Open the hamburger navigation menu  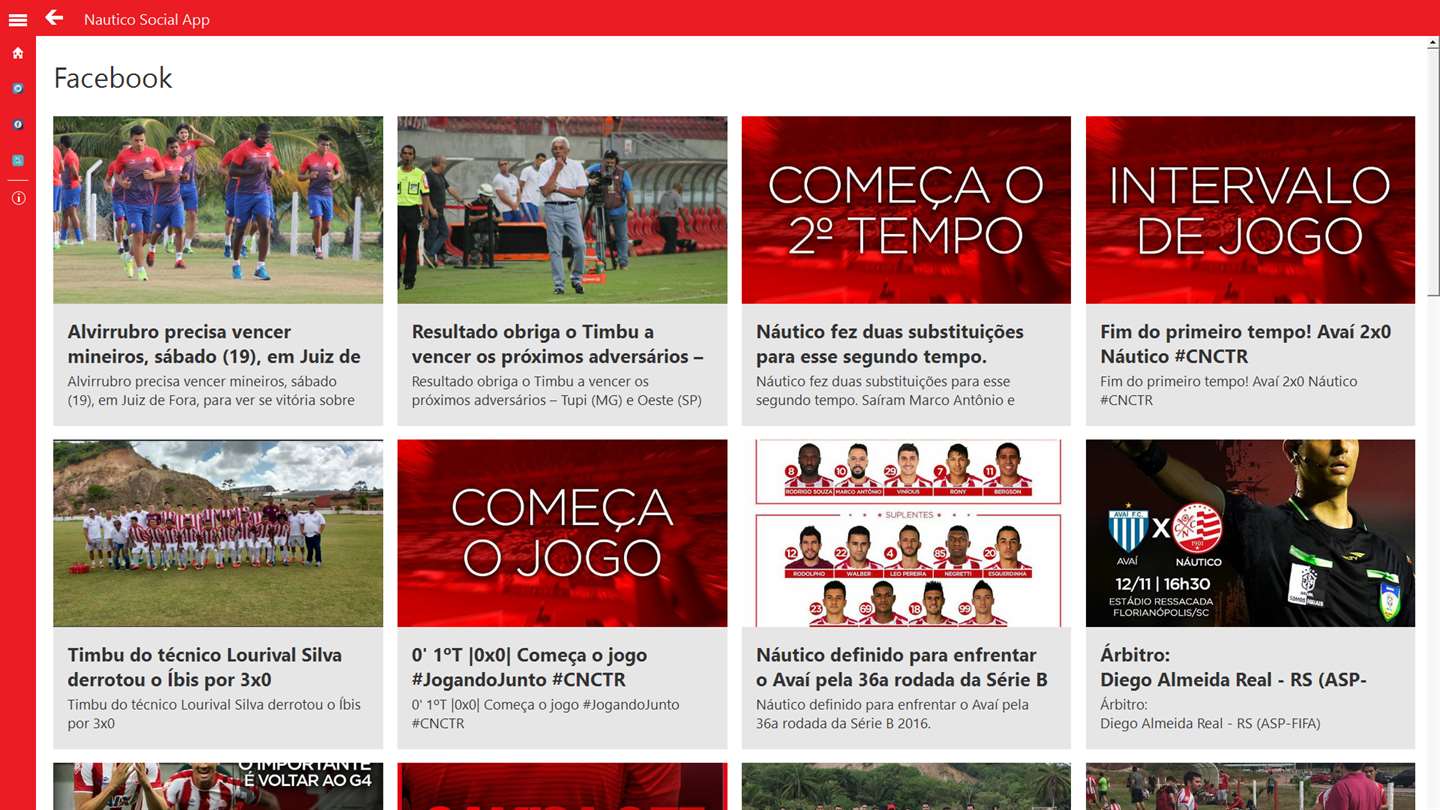pyautogui.click(x=17, y=19)
